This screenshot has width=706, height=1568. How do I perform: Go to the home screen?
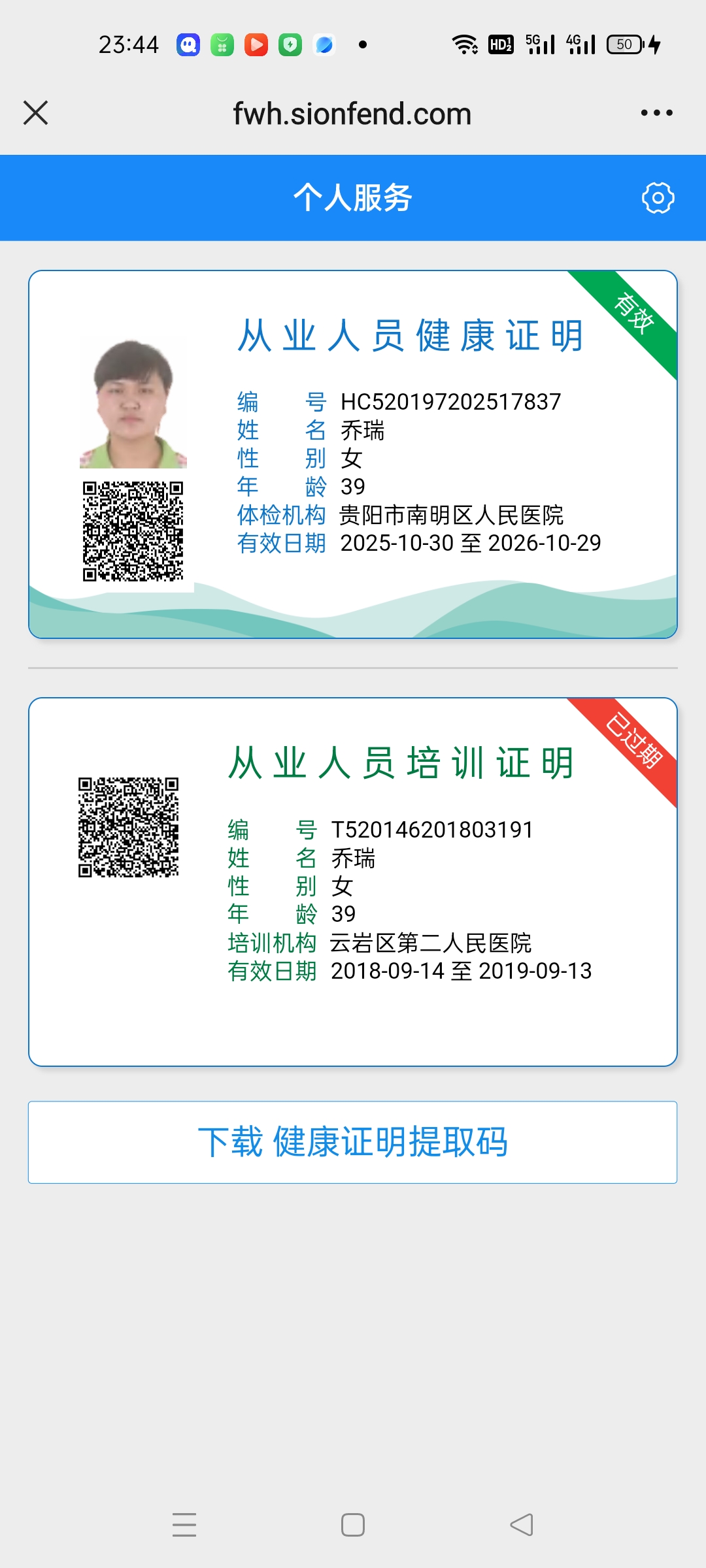click(x=353, y=1525)
